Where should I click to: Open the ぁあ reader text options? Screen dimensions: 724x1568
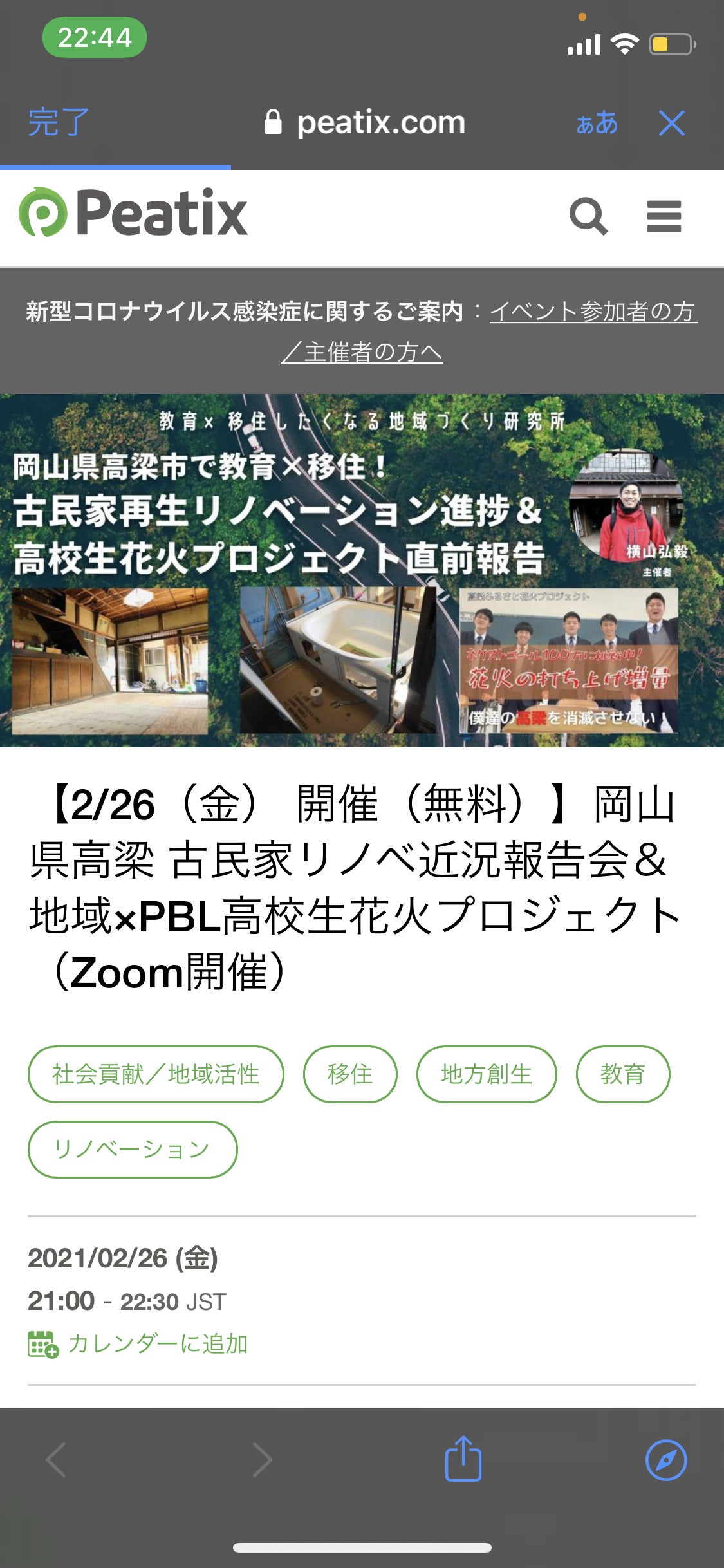point(597,122)
